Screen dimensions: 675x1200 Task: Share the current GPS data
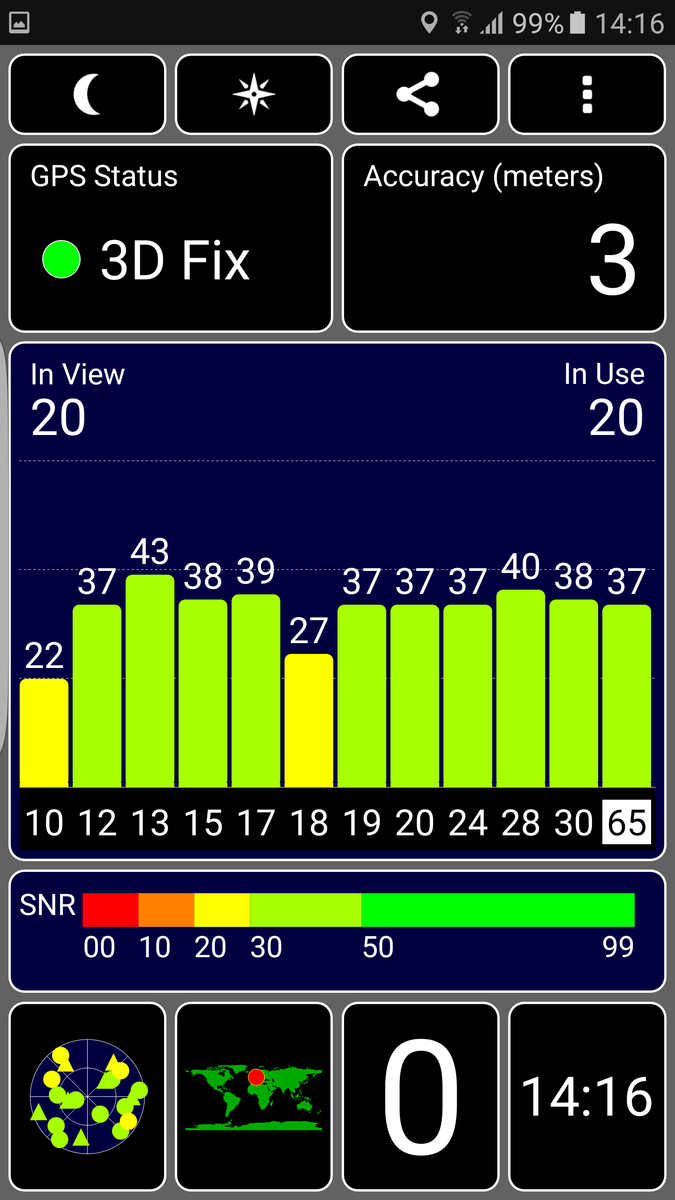420,95
